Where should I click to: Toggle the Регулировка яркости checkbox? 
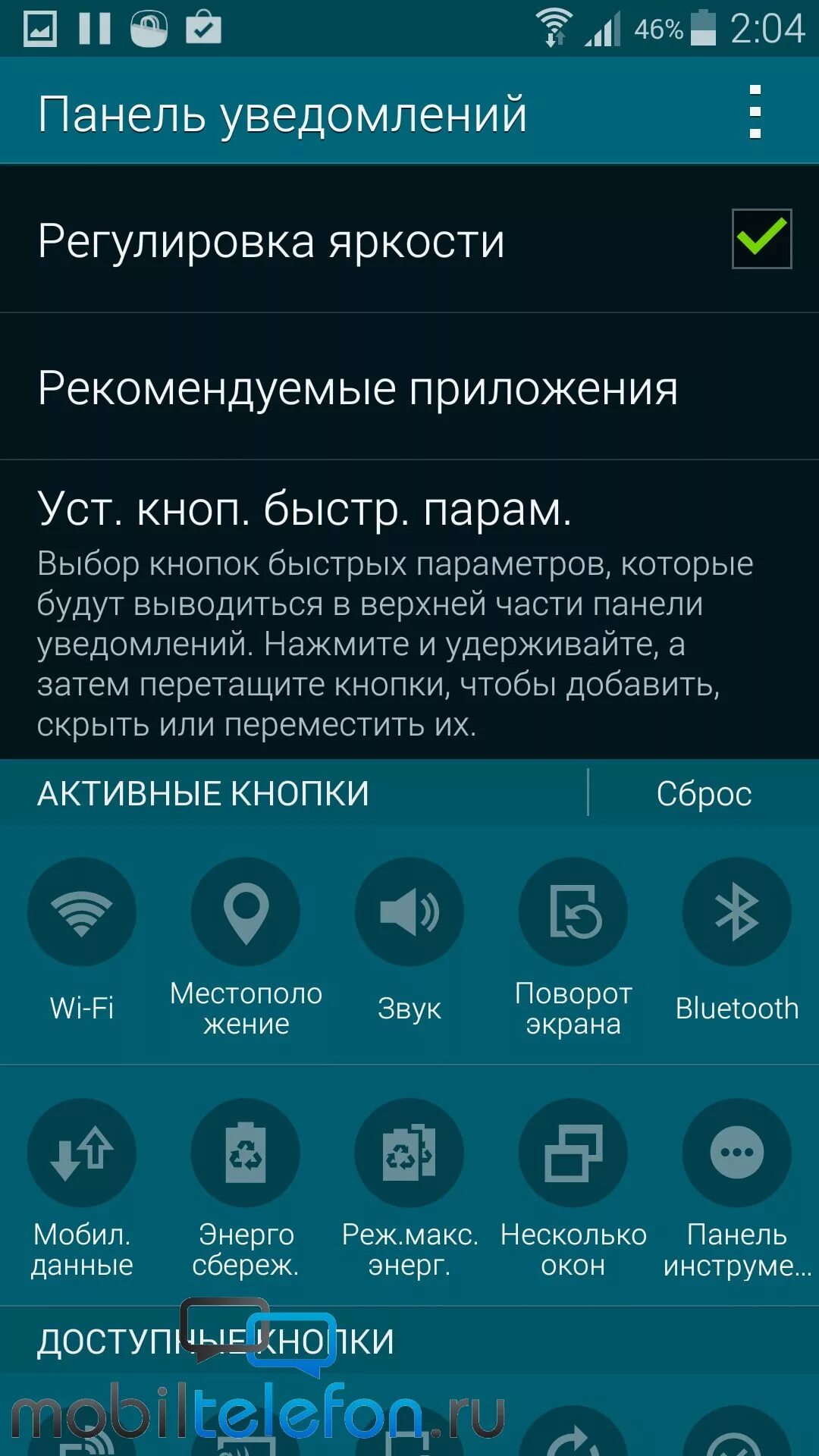coord(761,239)
